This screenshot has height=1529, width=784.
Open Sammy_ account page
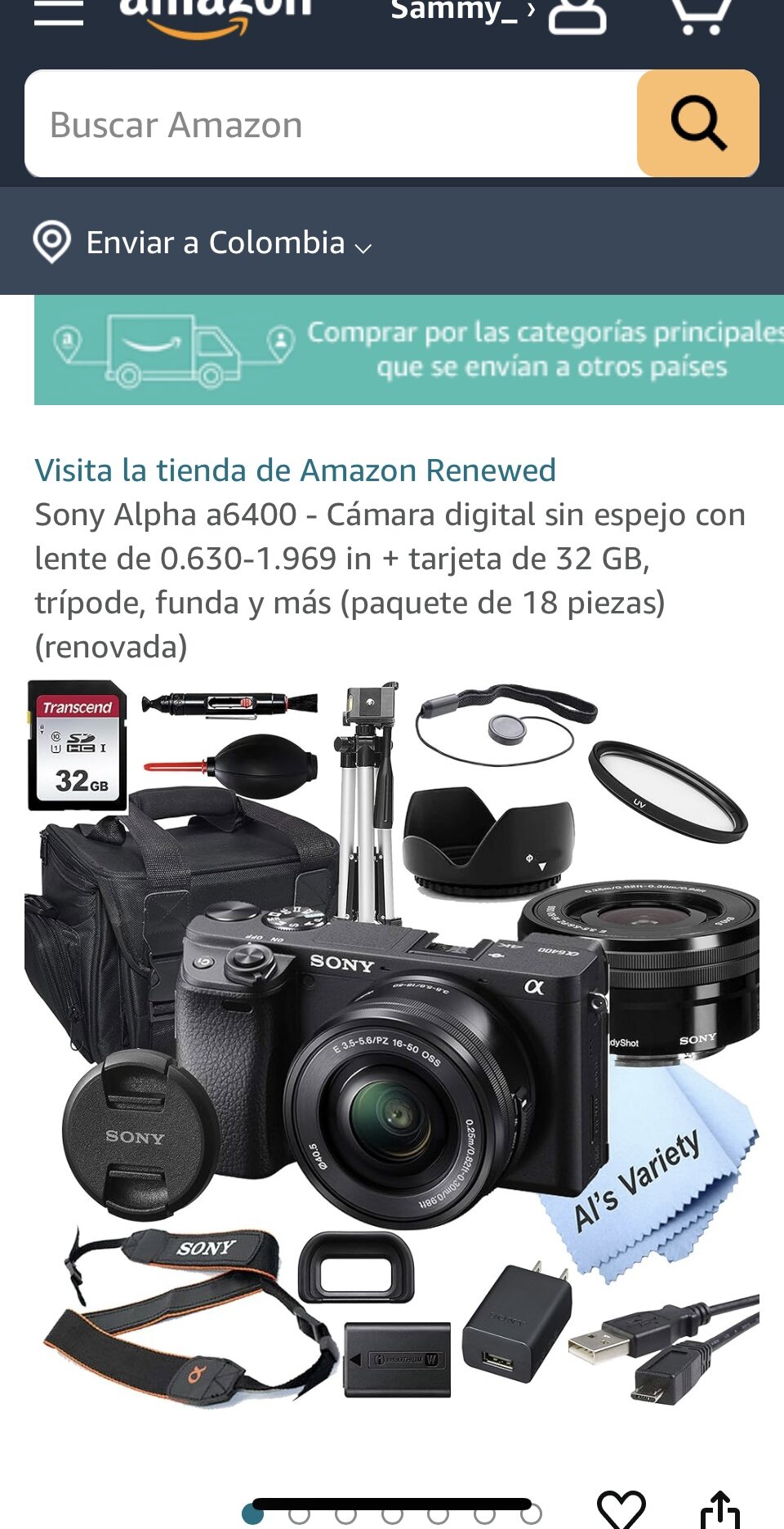point(497,13)
